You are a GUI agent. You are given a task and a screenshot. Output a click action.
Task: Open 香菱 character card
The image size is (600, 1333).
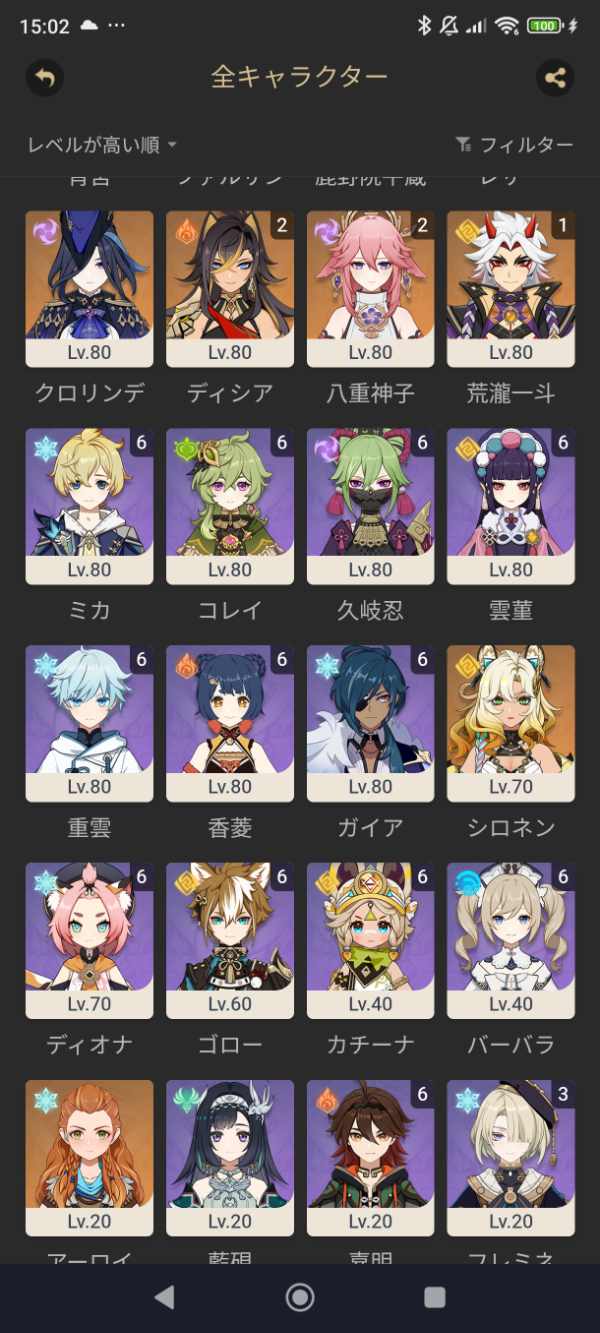click(230, 723)
